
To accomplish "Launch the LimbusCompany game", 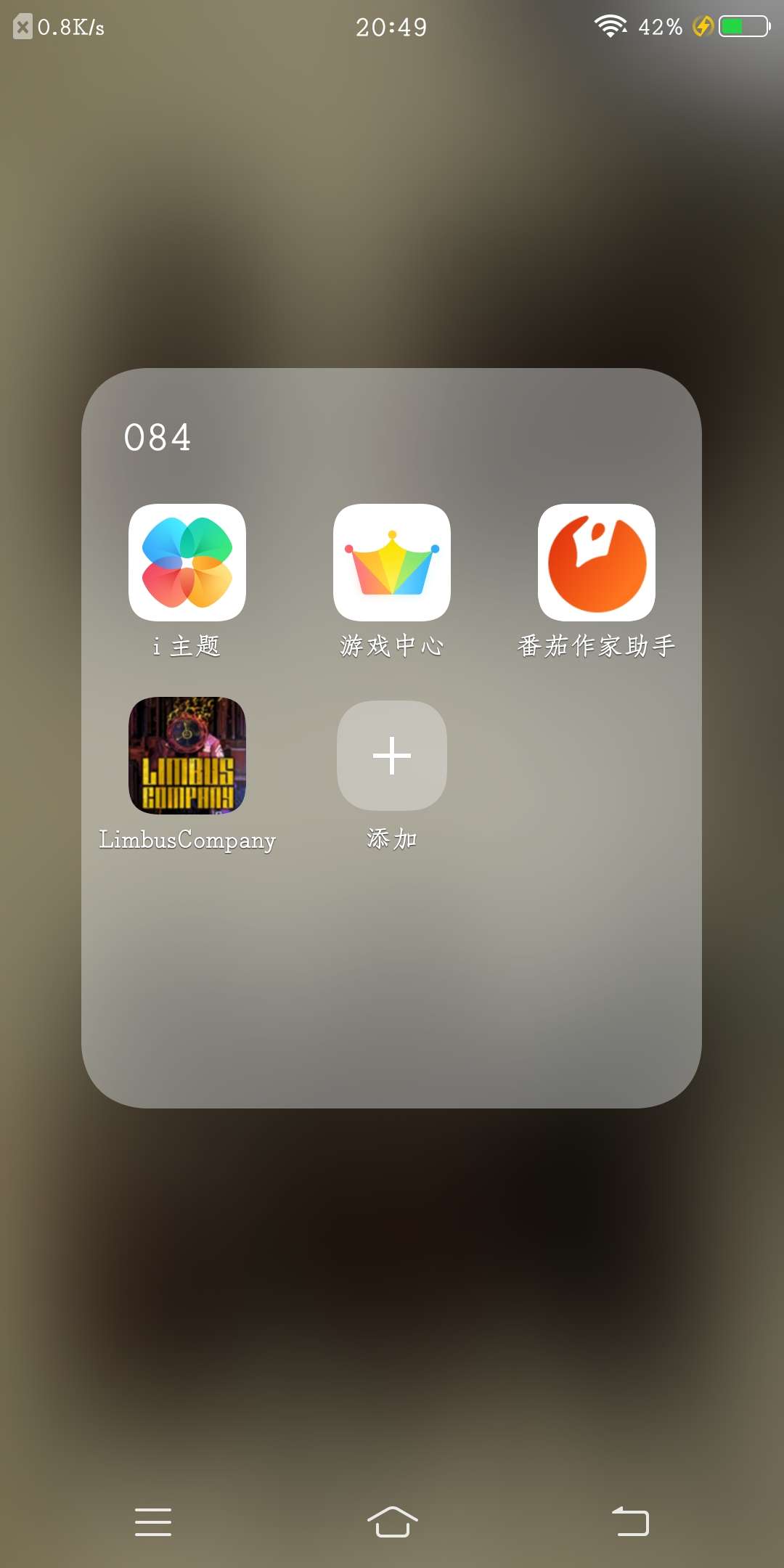I will pos(187,756).
